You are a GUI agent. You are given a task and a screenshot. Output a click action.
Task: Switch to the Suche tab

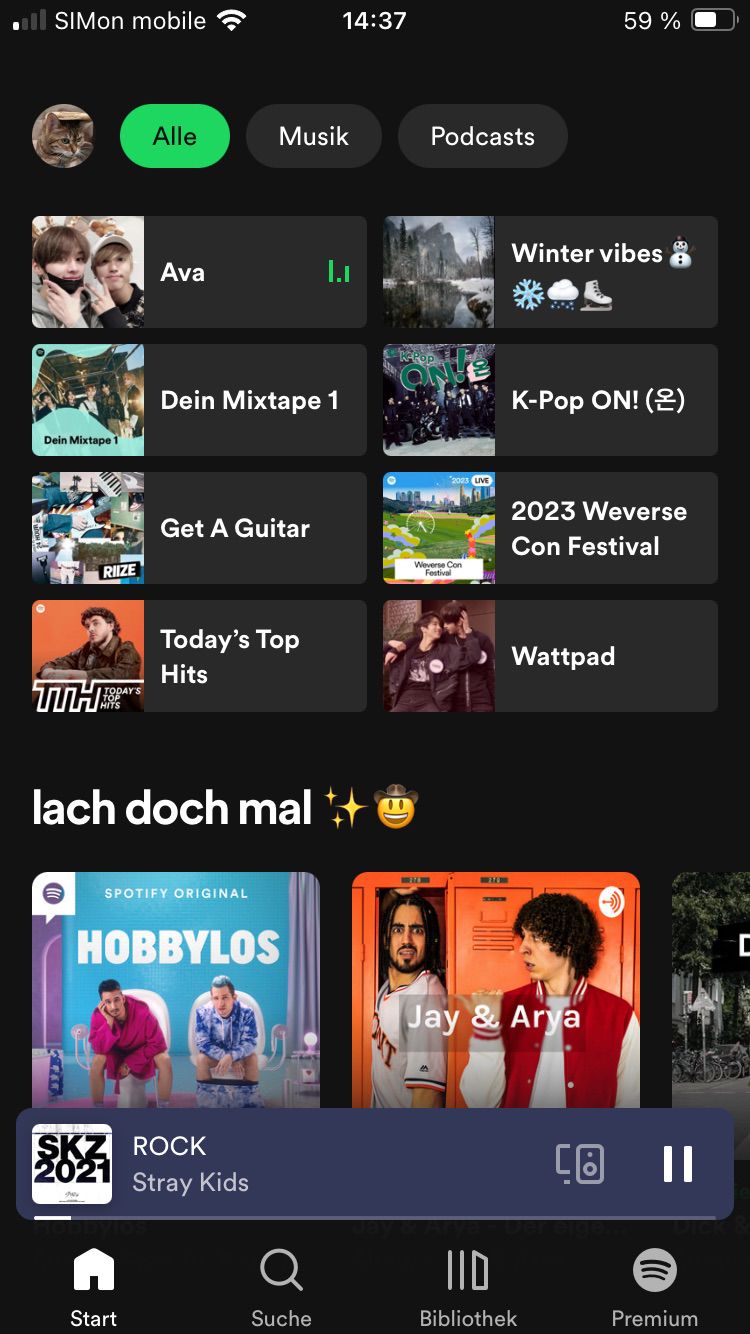(x=281, y=1288)
